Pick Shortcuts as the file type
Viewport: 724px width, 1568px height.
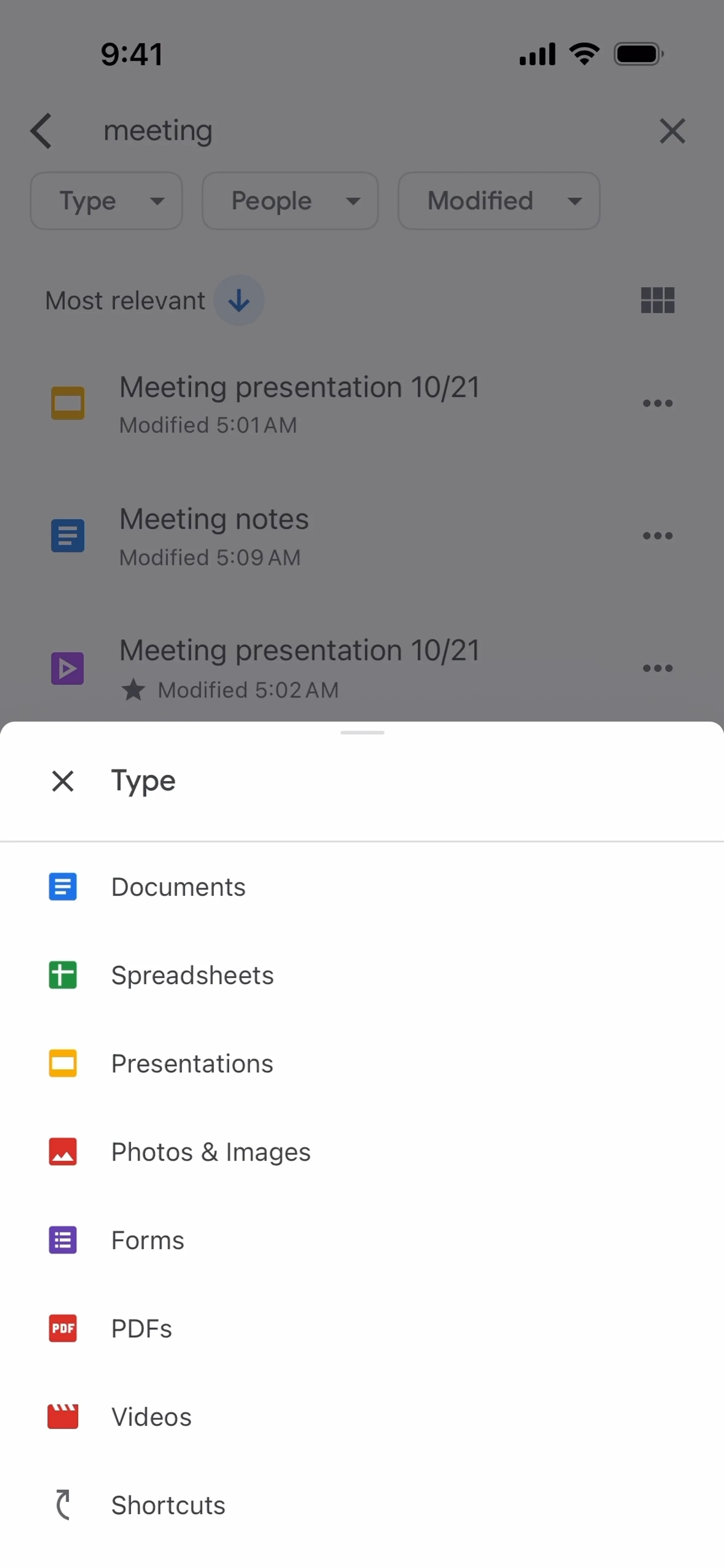coord(168,1505)
